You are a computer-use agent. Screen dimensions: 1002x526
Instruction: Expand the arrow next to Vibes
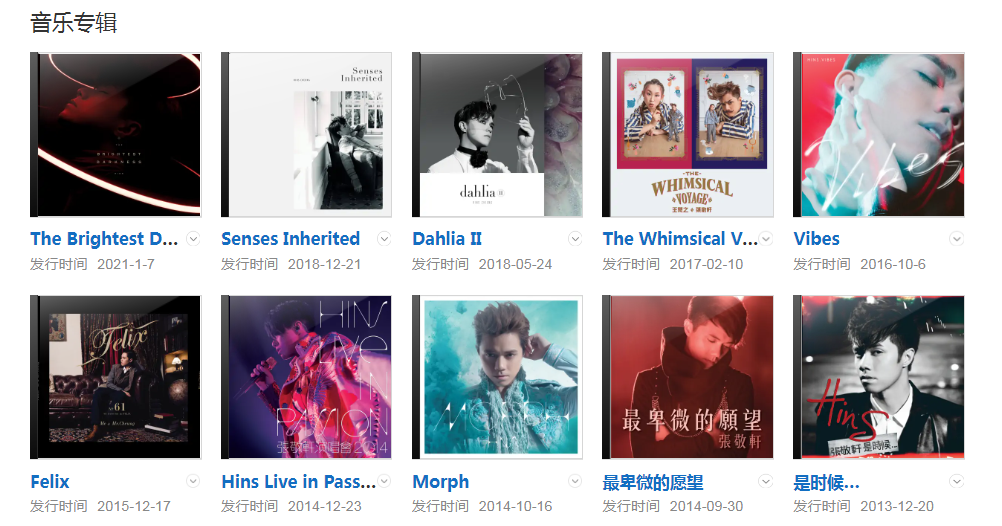(x=956, y=239)
